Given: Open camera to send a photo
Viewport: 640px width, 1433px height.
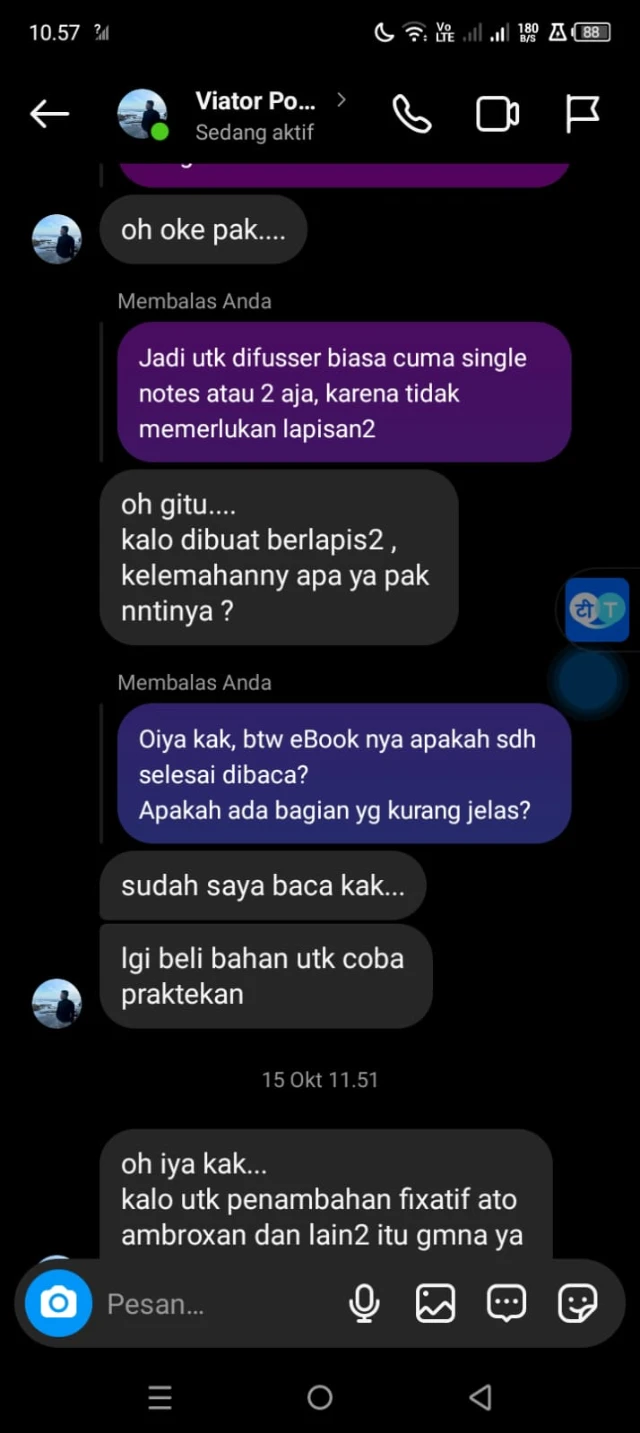Looking at the screenshot, I should (x=58, y=1303).
